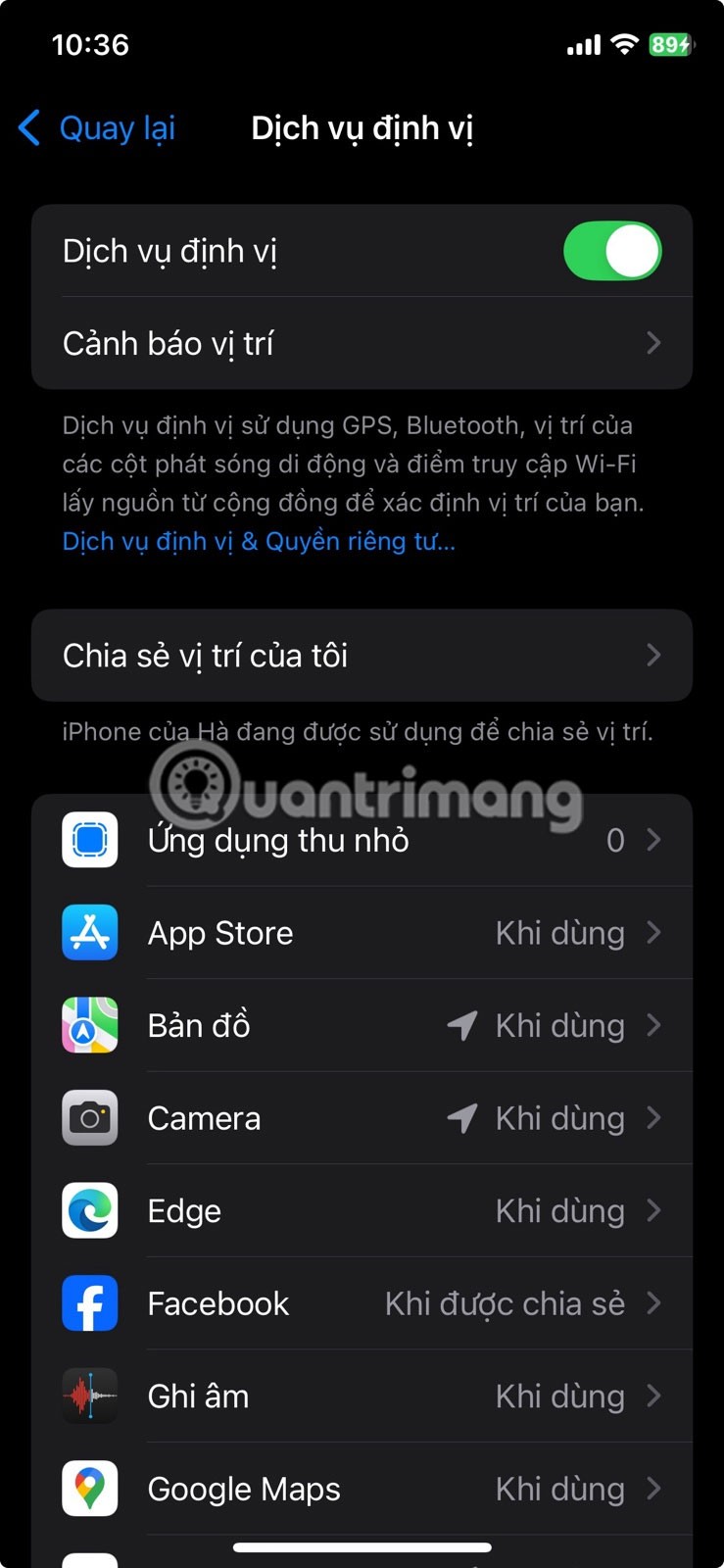
Task: Open Google Maps location permission
Action: 362,1489
